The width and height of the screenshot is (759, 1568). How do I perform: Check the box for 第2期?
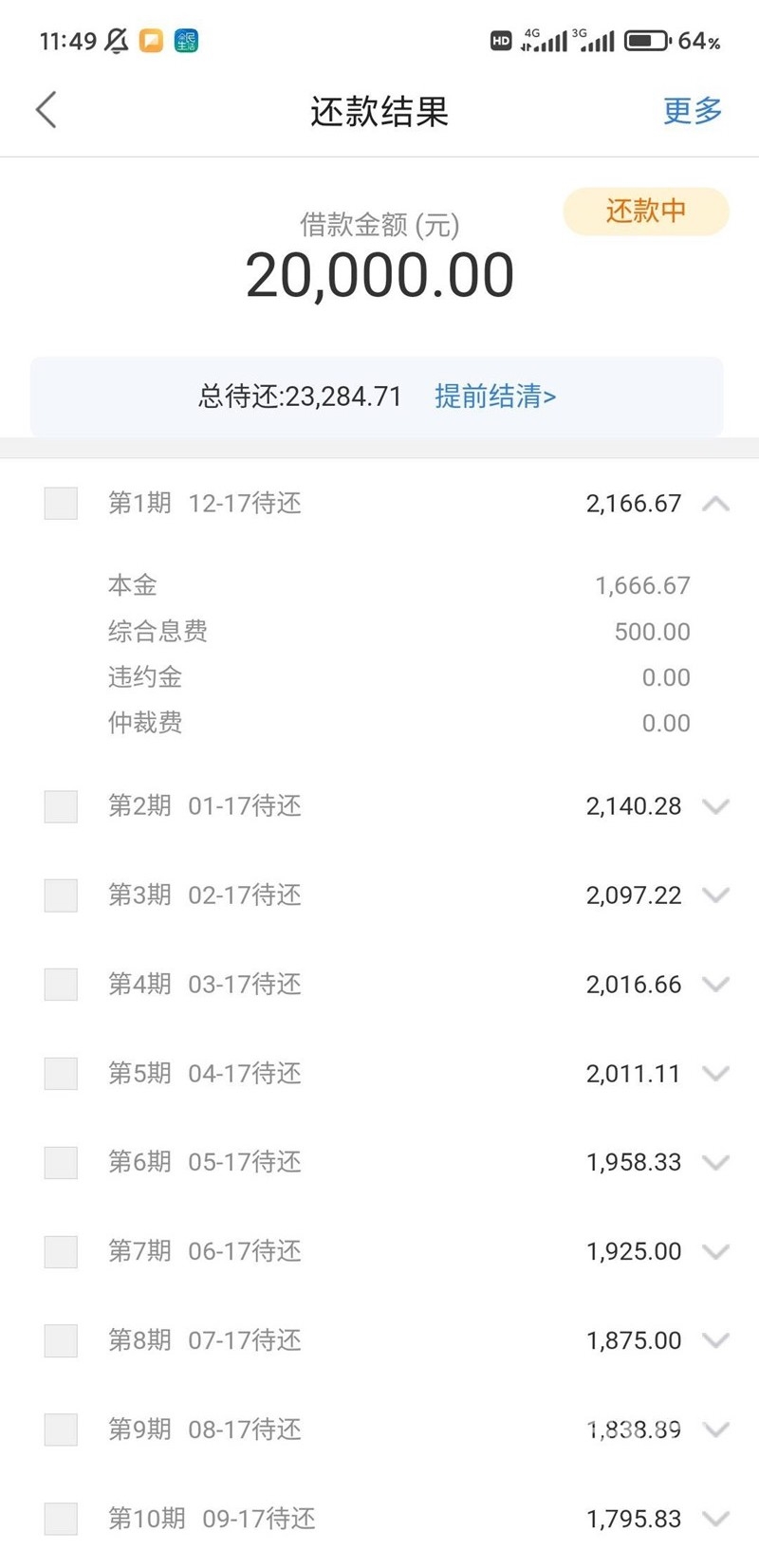point(61,806)
